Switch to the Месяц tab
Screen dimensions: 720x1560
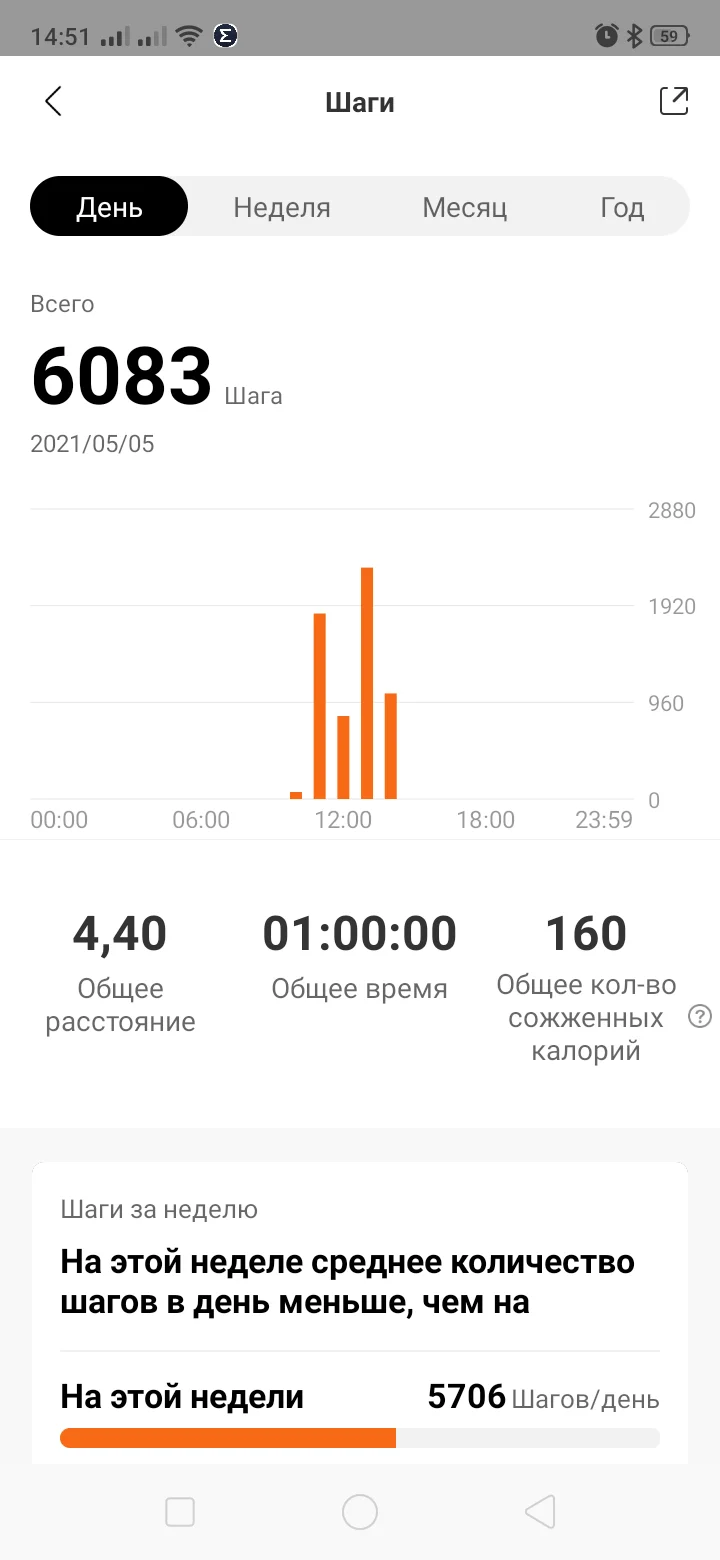465,207
